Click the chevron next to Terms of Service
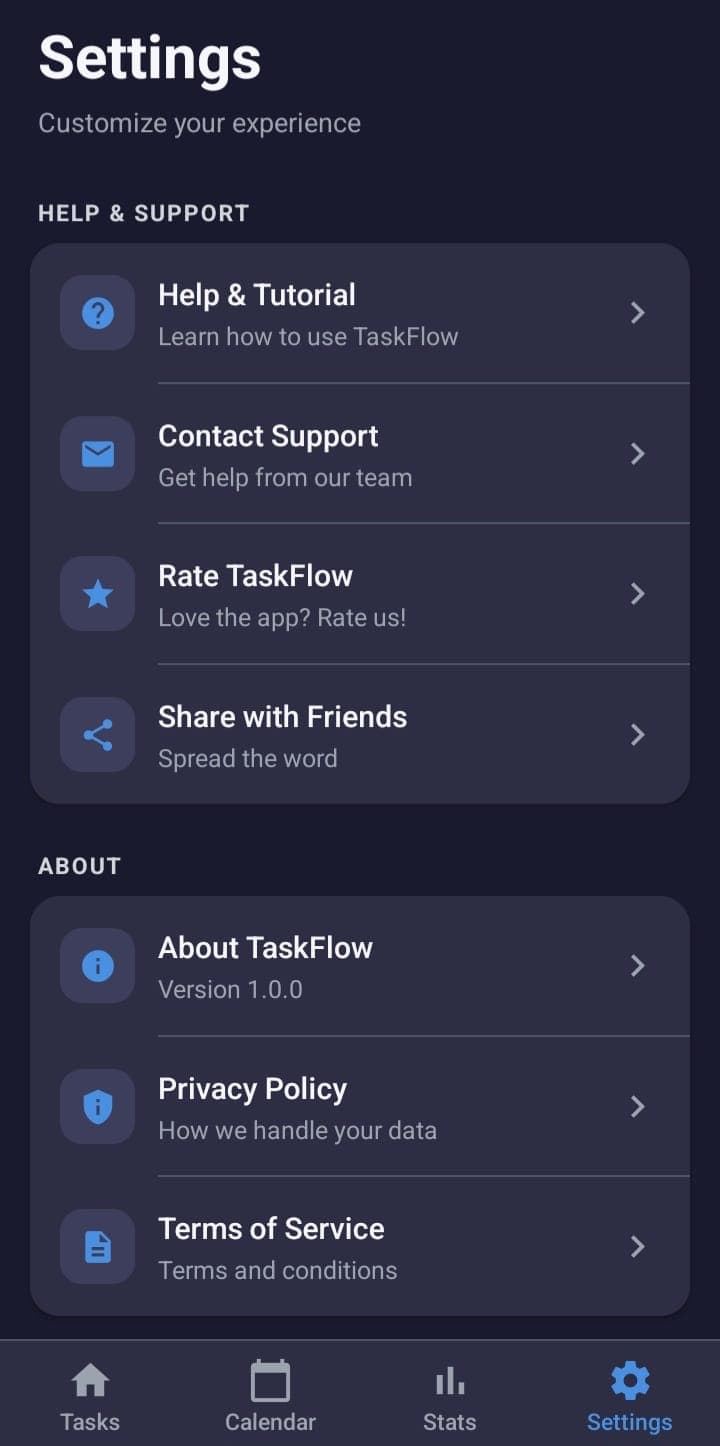The image size is (720, 1446). click(x=638, y=1246)
